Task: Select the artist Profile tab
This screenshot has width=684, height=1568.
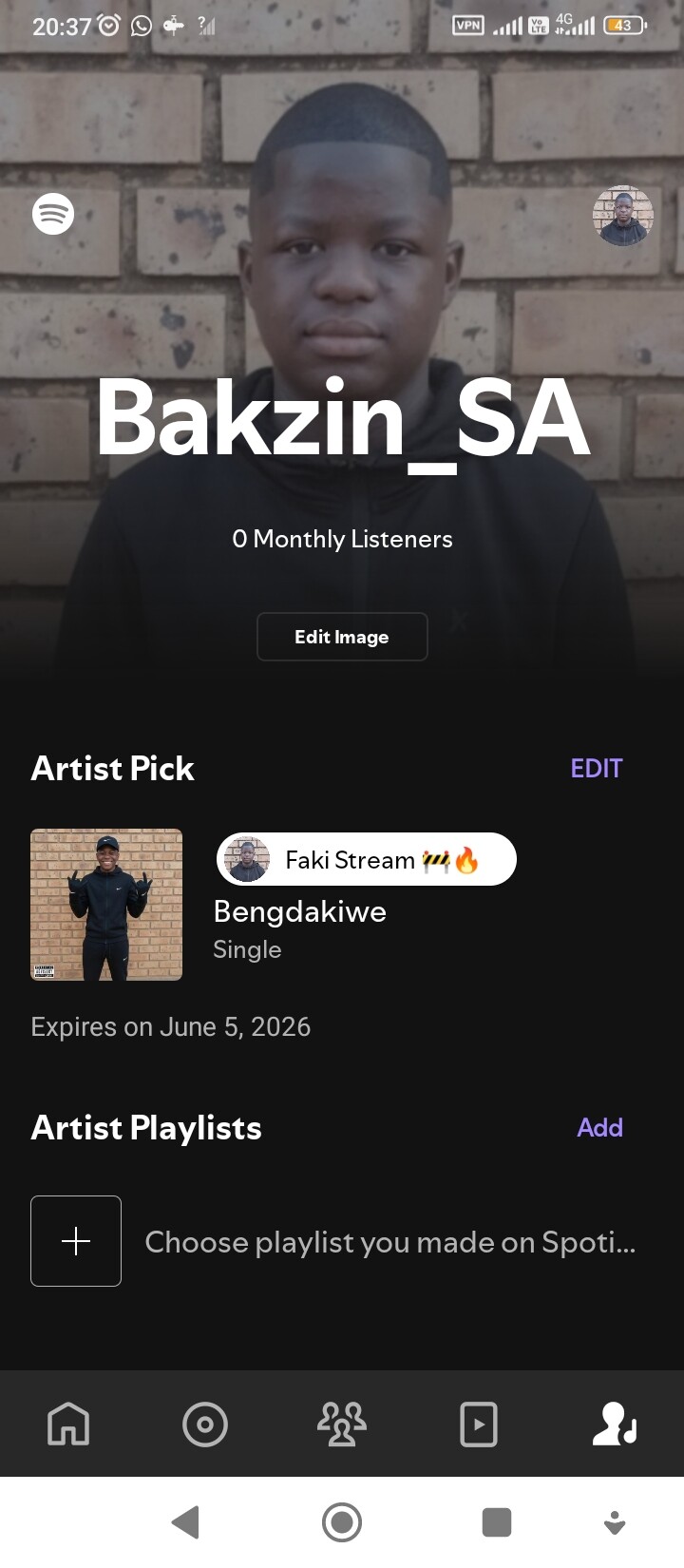Action: click(615, 1425)
